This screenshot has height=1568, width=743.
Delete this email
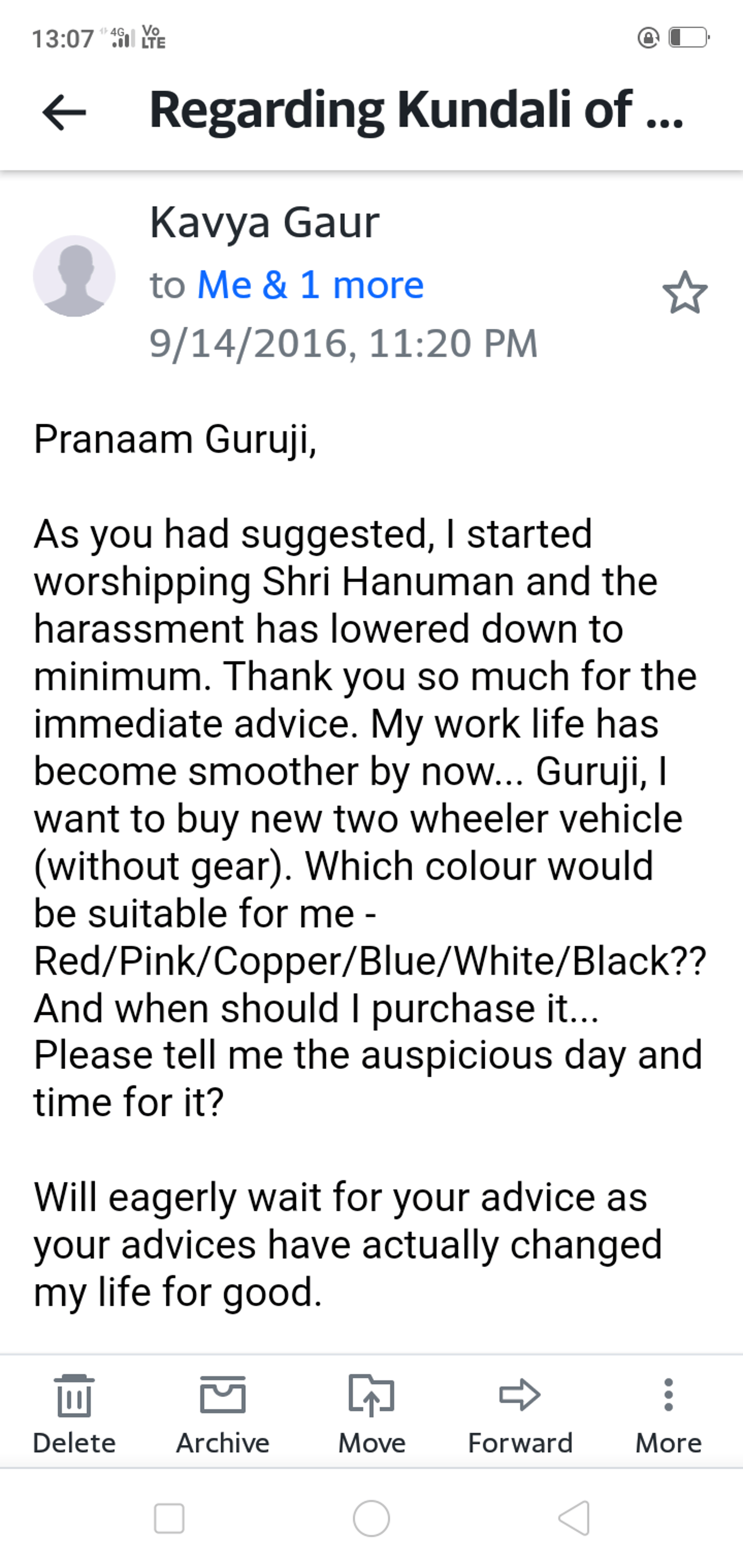coord(74,1413)
